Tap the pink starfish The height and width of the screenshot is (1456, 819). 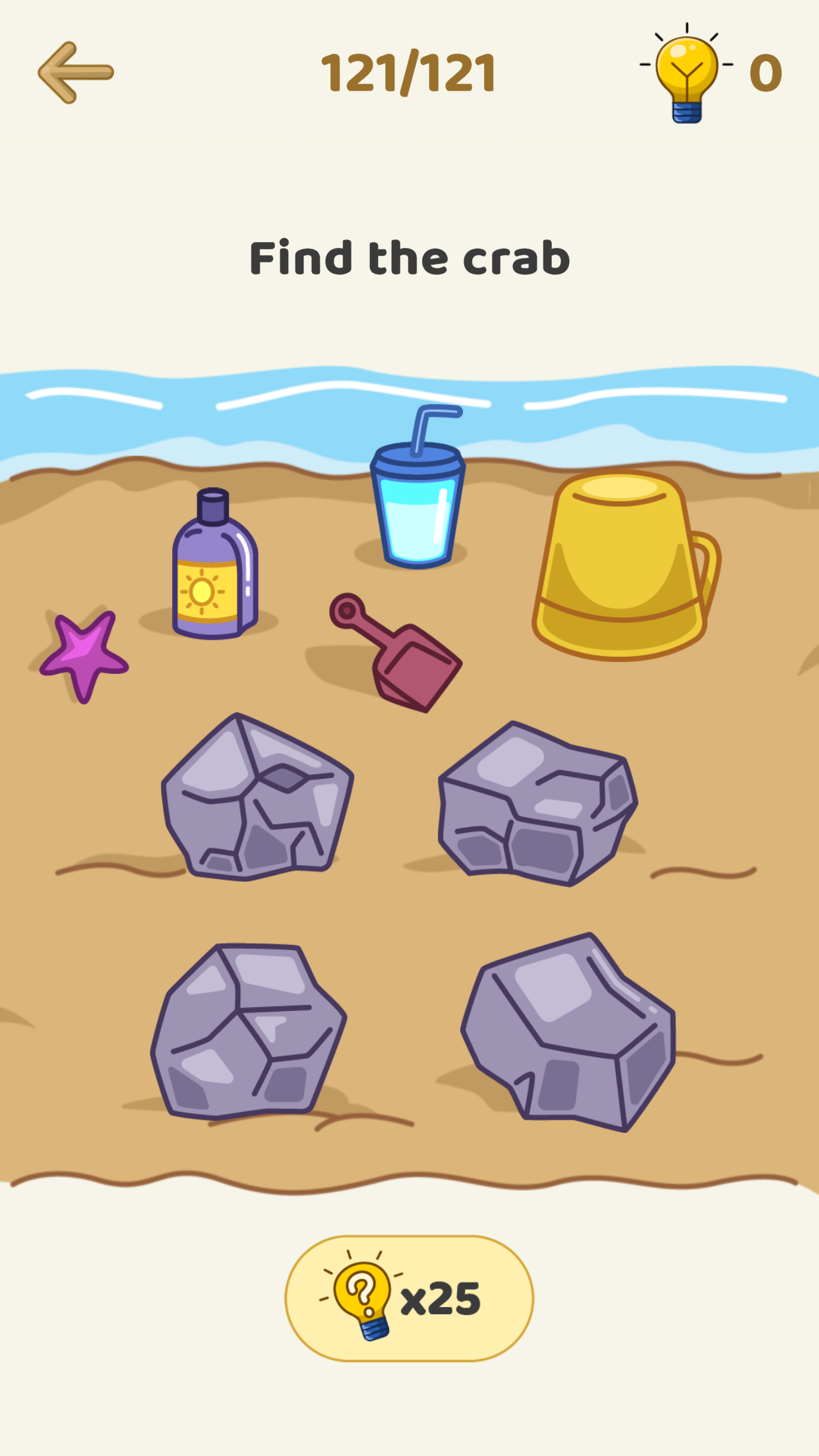(x=84, y=654)
